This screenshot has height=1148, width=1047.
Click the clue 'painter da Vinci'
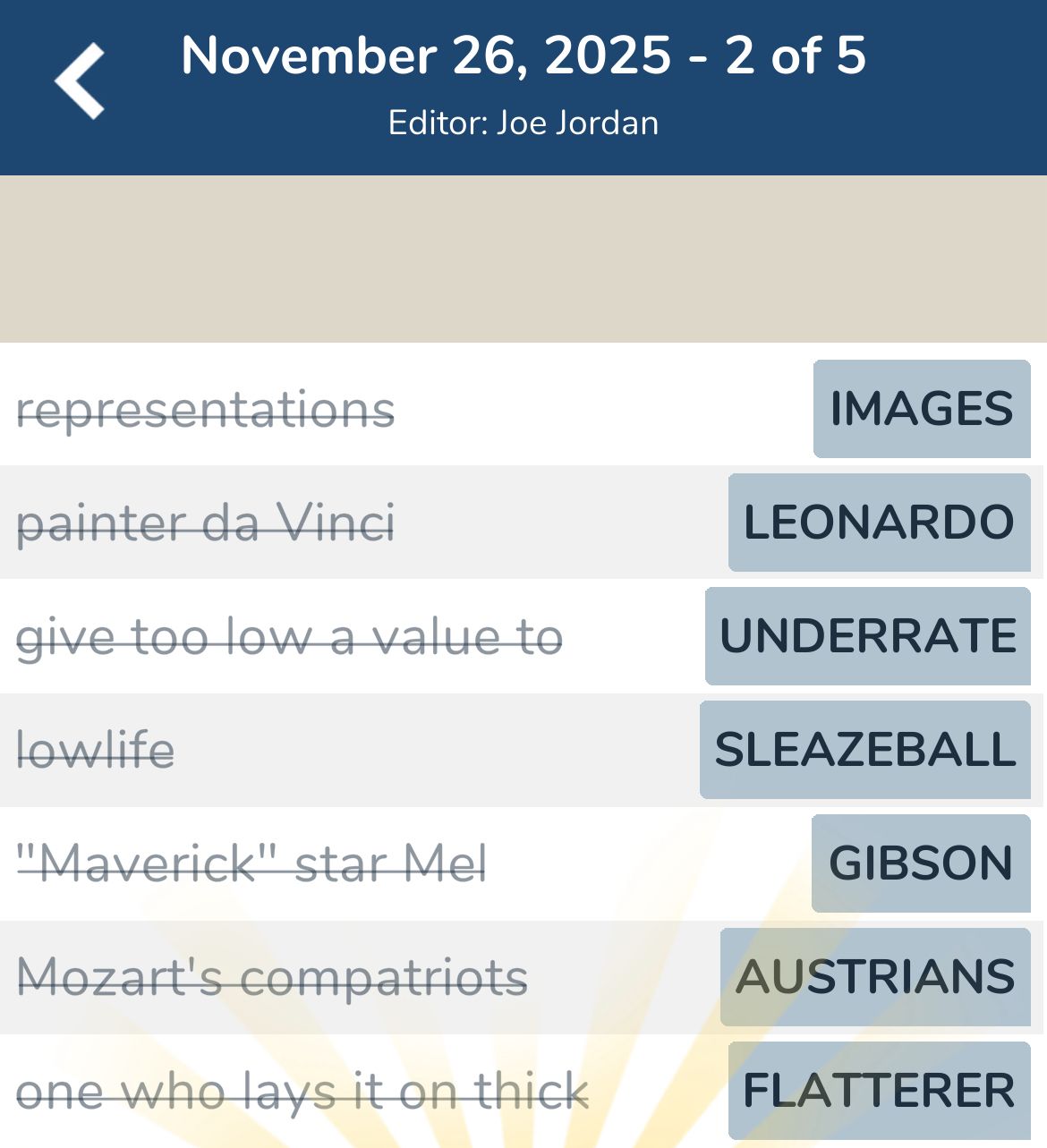click(208, 522)
